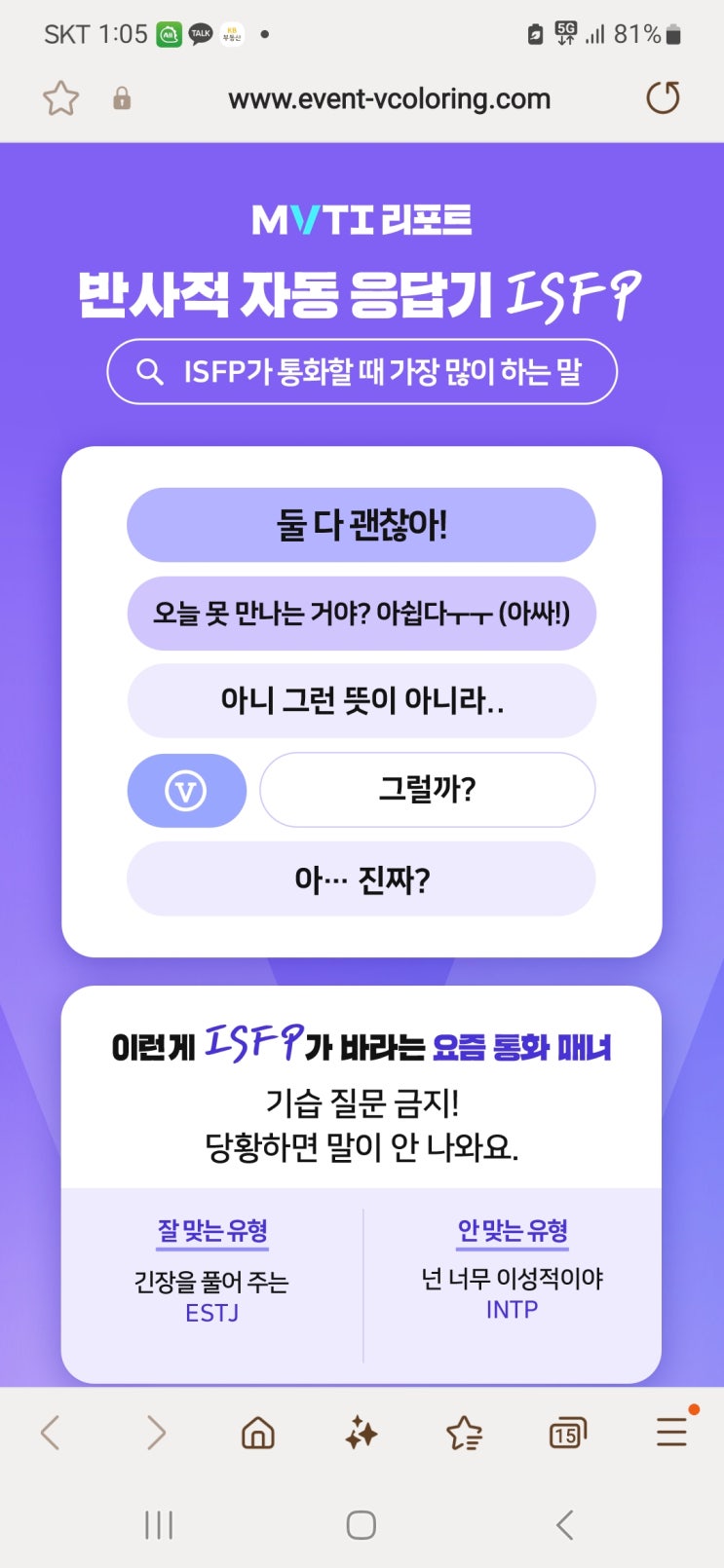Navigate back with the left arrow

pos(51,1433)
